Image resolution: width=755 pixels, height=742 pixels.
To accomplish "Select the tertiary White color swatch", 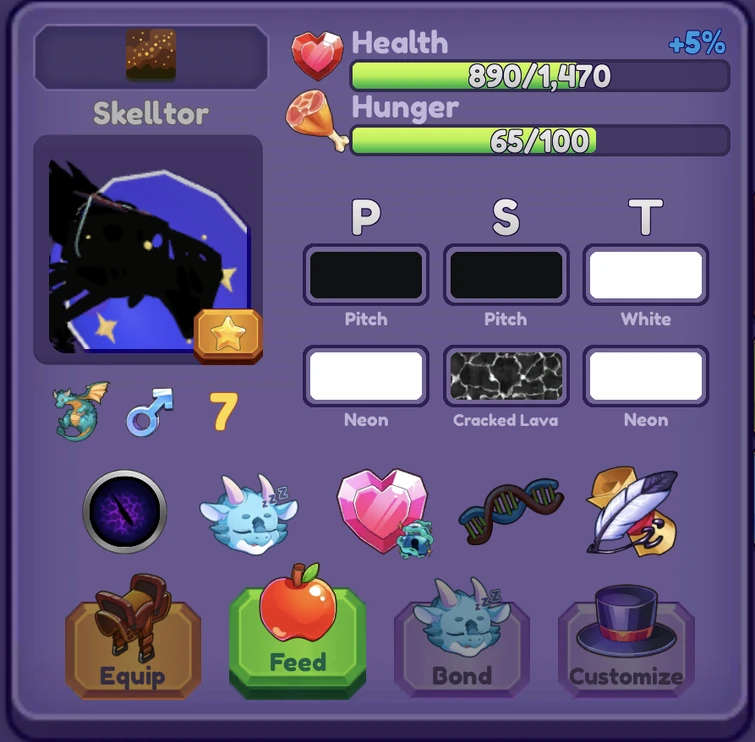I will click(x=646, y=274).
